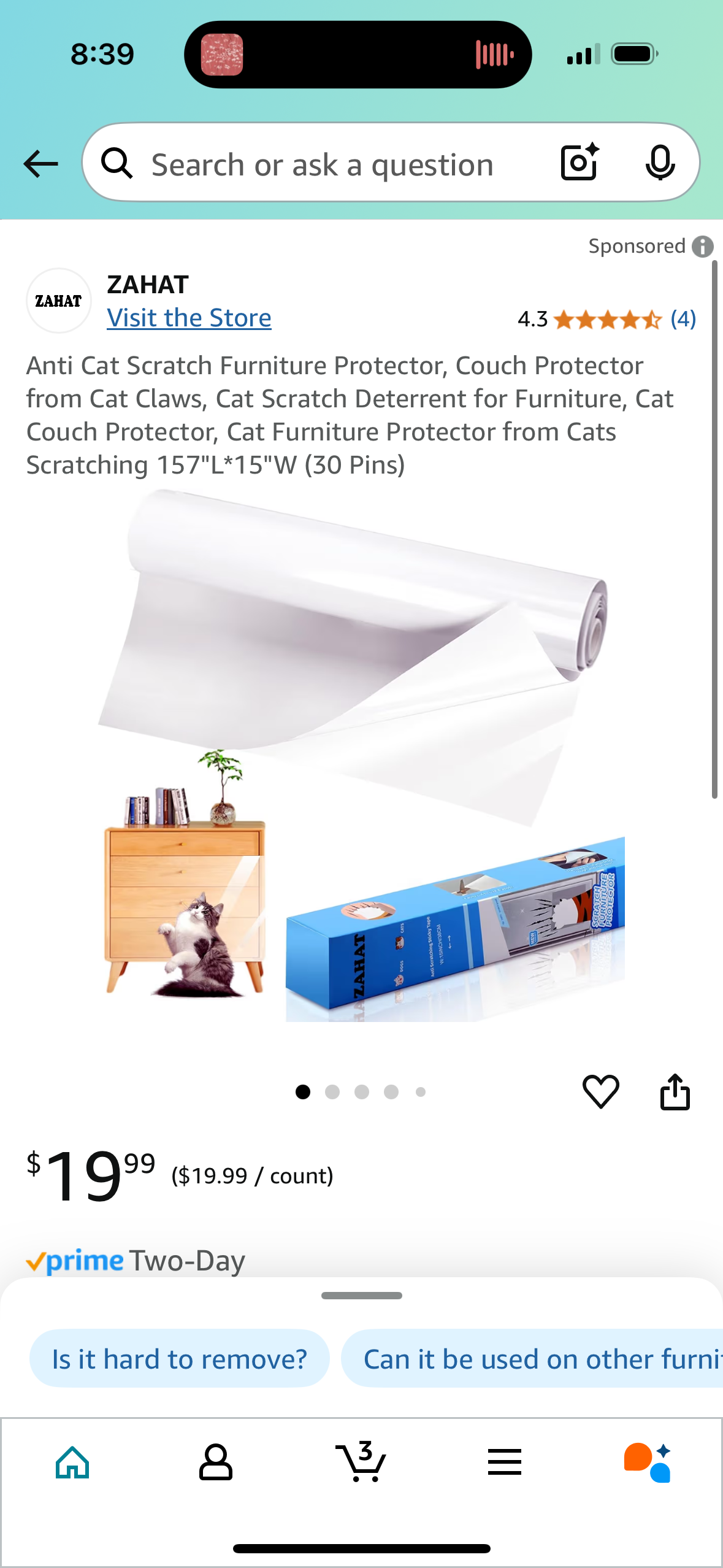
Task: Open the 4.3-star reviews rating
Action: tap(606, 319)
